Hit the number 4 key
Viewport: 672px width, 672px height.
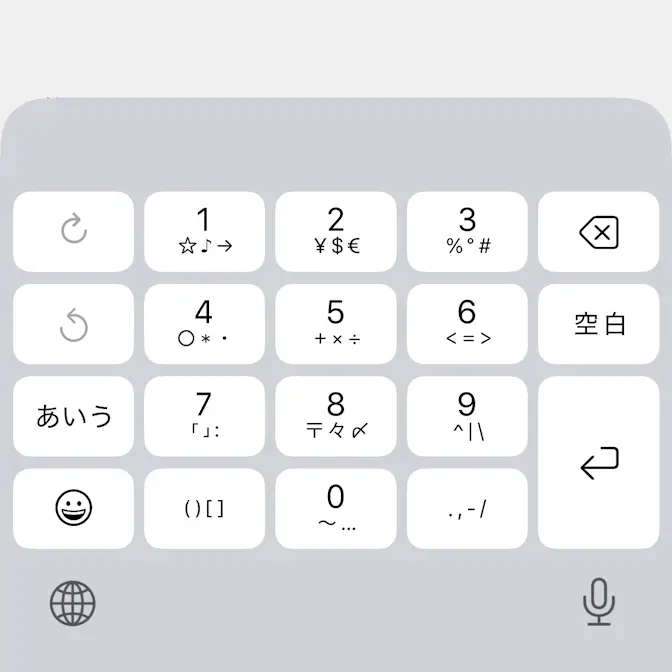click(204, 324)
